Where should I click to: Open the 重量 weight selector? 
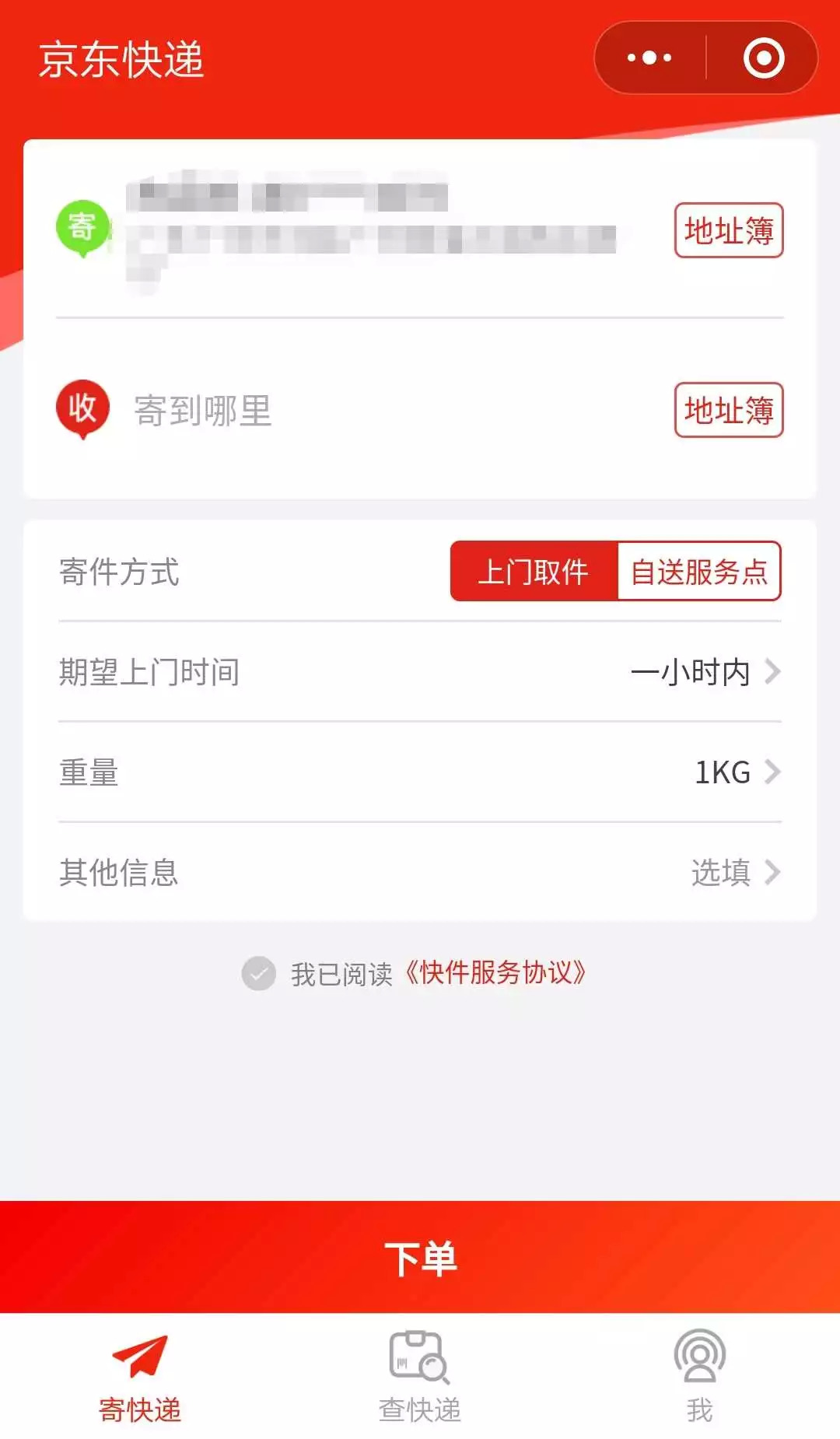point(420,772)
